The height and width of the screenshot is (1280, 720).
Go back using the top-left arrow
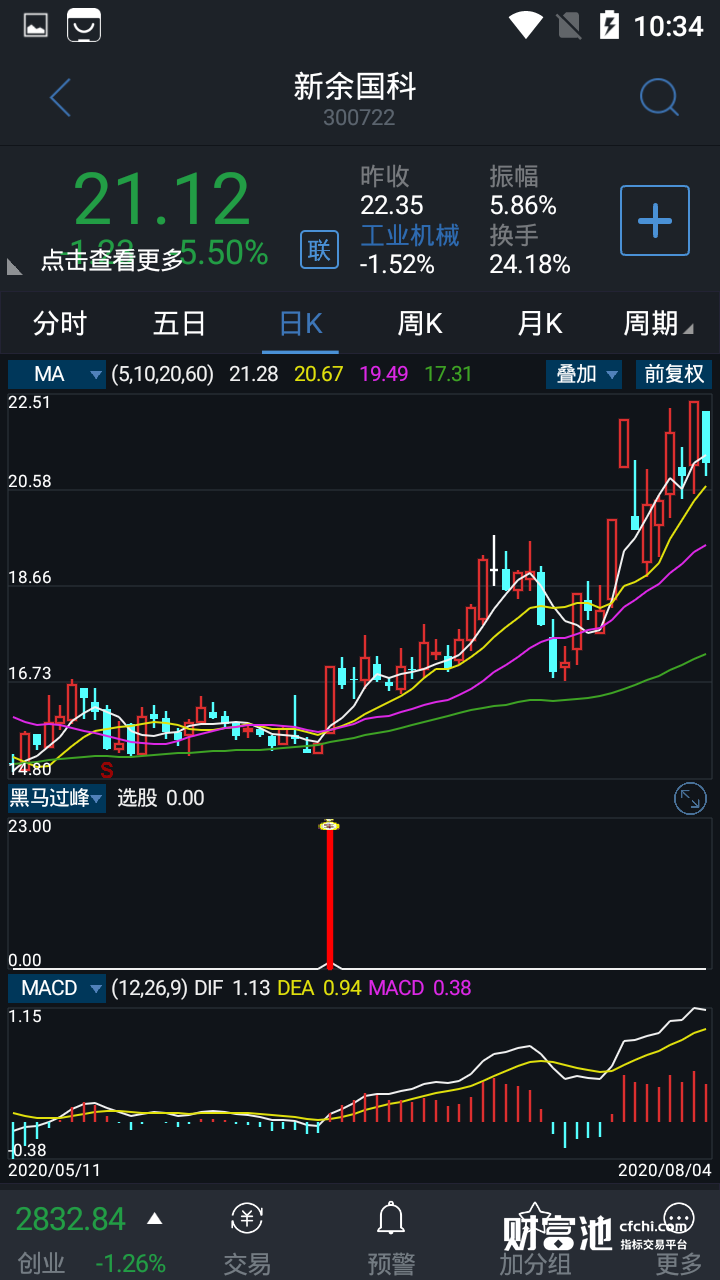61,98
